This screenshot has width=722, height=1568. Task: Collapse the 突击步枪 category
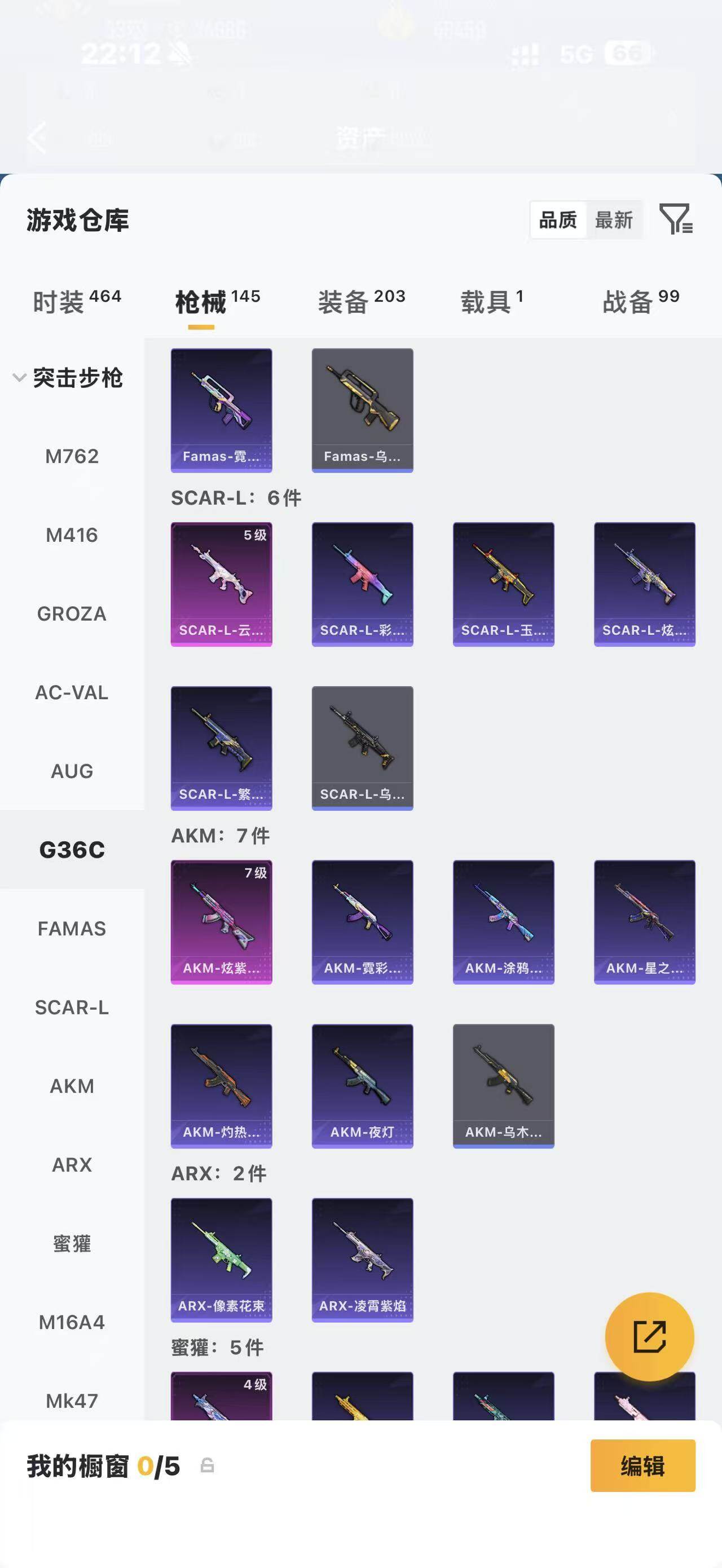tap(68, 378)
